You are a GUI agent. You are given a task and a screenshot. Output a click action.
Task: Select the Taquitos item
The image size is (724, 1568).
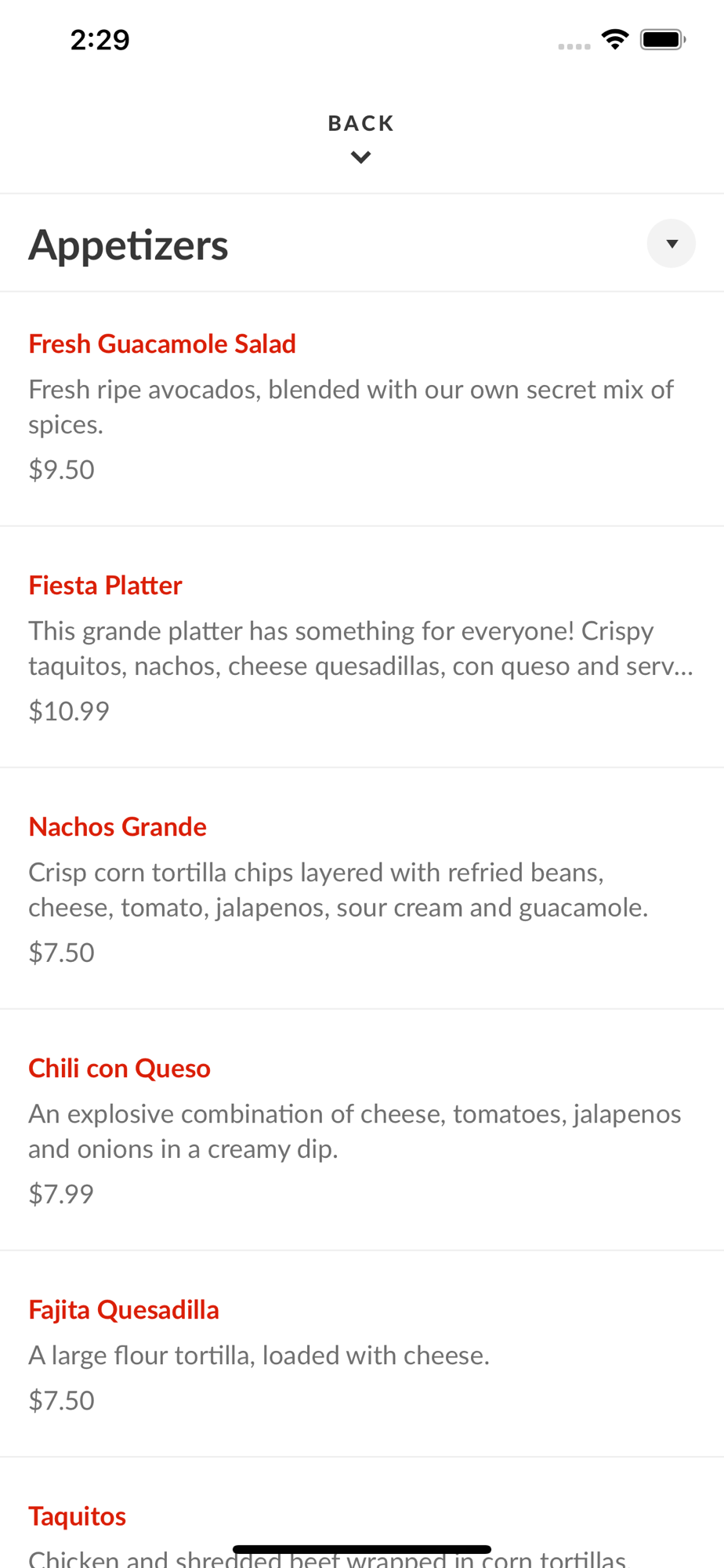point(78,1516)
